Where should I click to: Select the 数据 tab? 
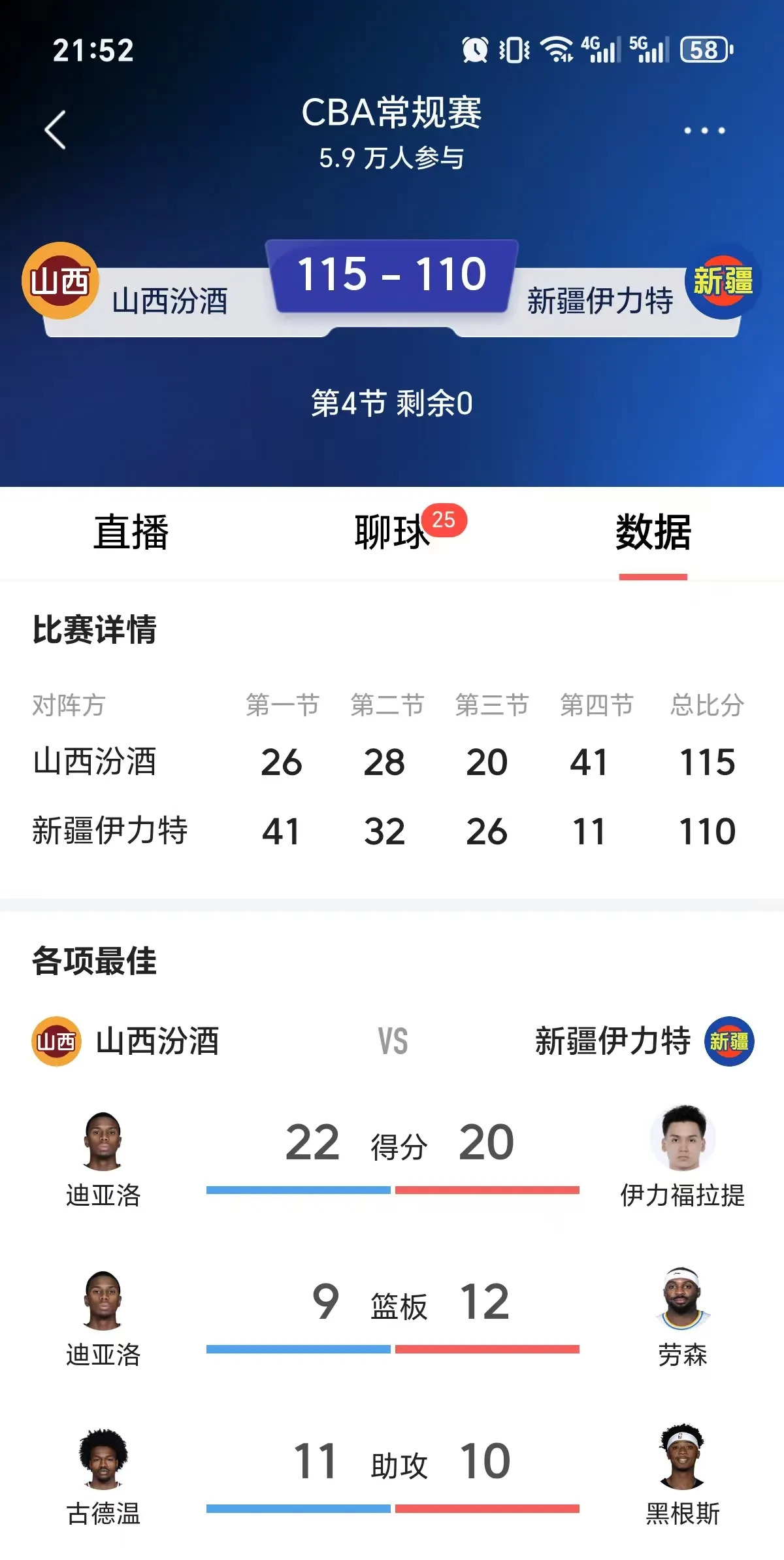(653, 533)
